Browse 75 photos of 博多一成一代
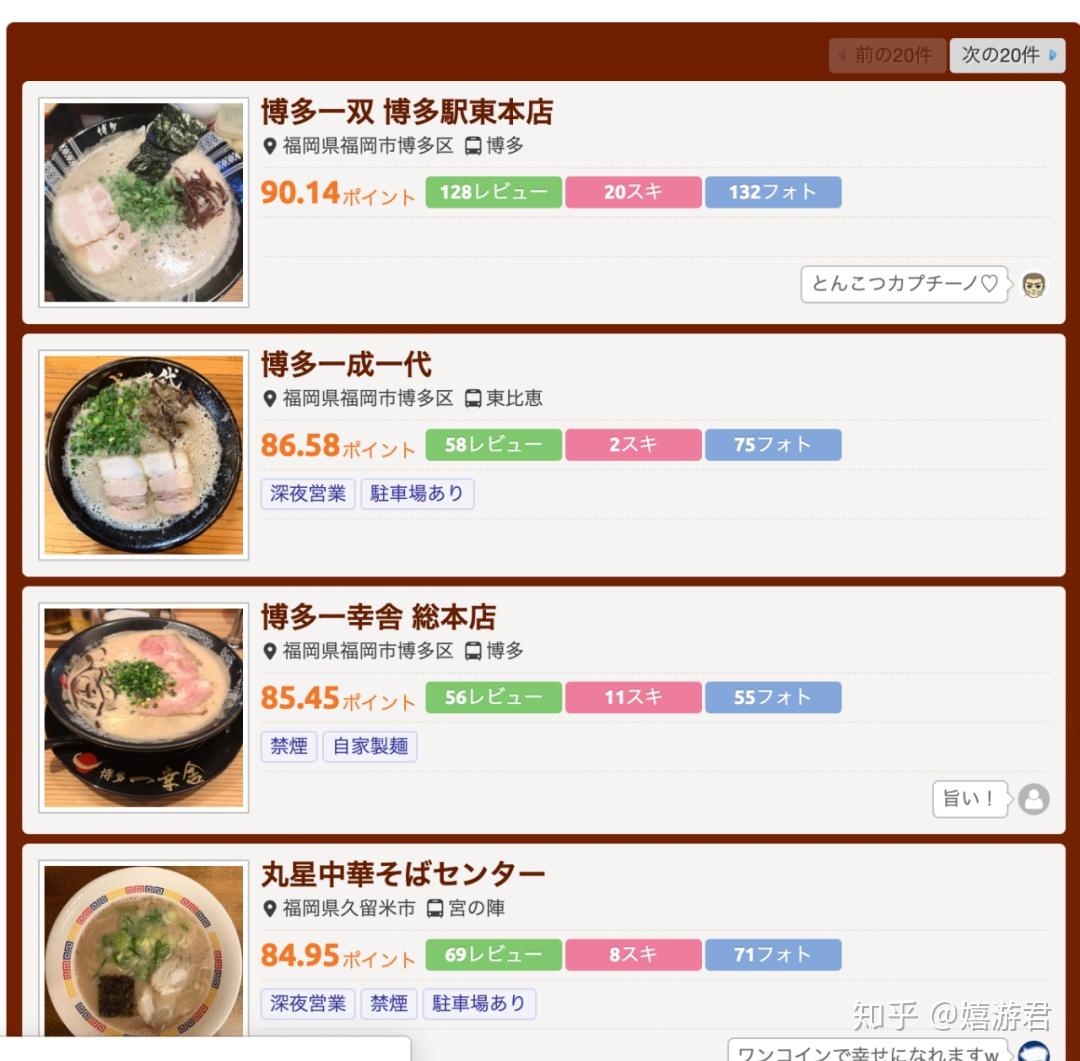 coord(772,445)
